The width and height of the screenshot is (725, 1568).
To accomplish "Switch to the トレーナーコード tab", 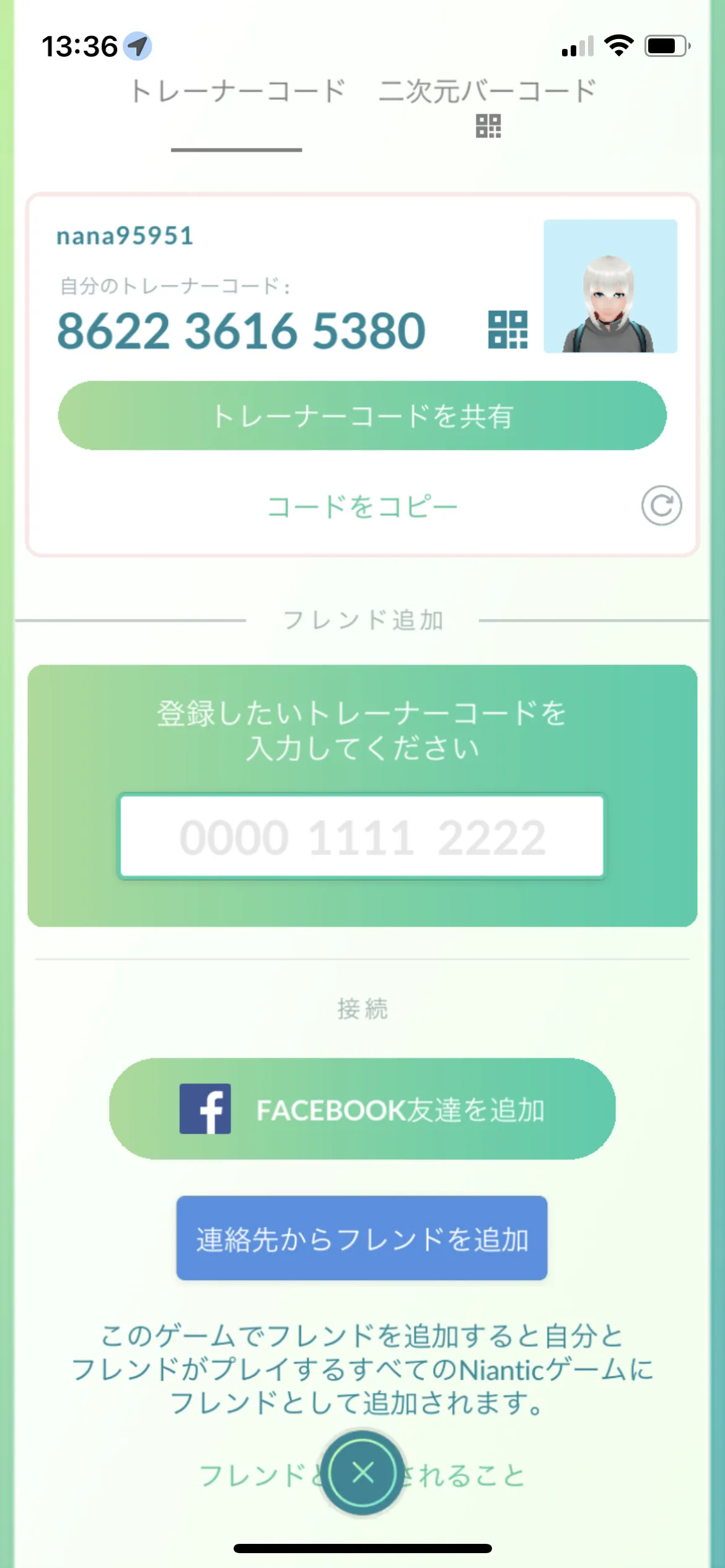I will pyautogui.click(x=237, y=92).
